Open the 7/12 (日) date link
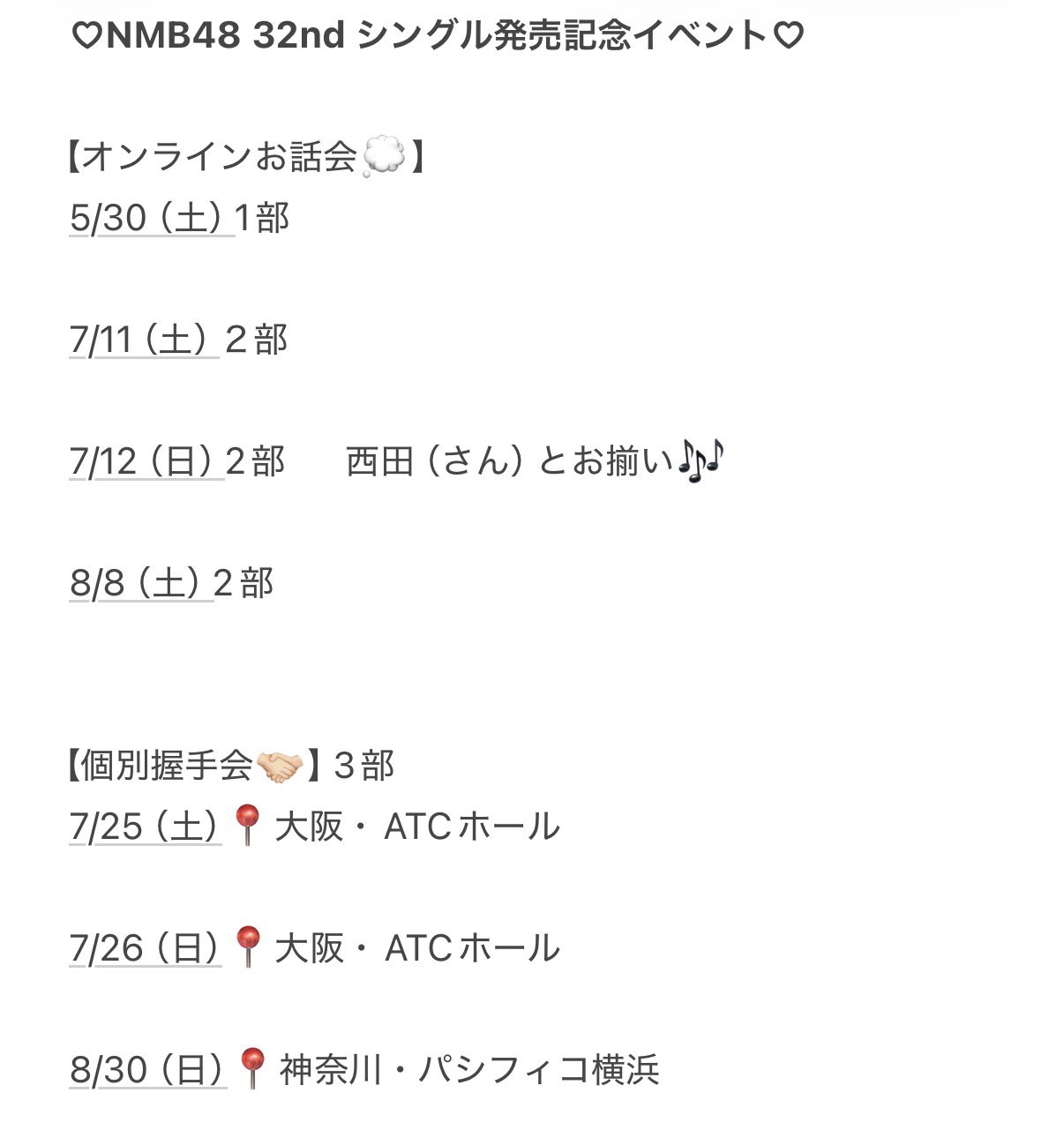Image resolution: width=1064 pixels, height=1130 pixels. pos(146,462)
